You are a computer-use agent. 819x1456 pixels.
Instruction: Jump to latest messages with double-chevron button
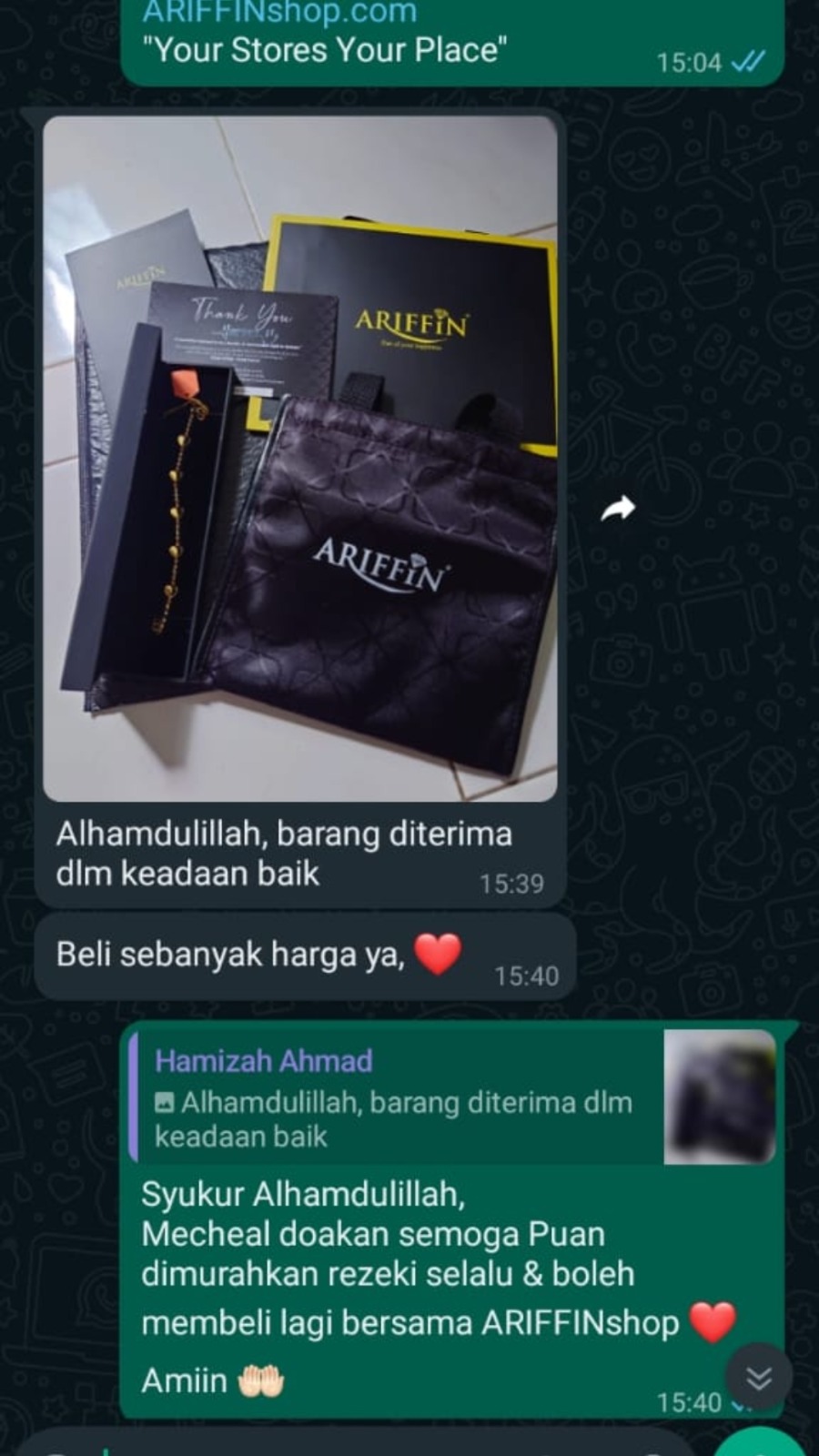coord(758,1378)
